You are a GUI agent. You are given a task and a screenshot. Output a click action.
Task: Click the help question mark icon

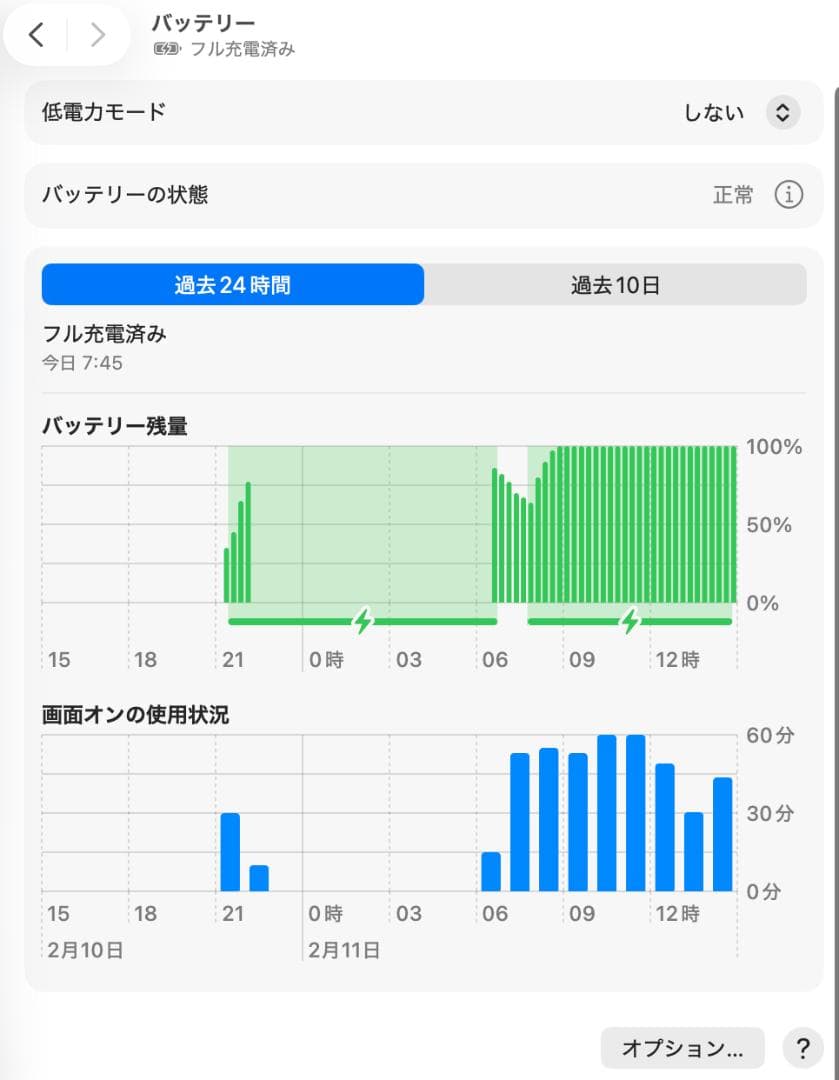(x=801, y=1047)
